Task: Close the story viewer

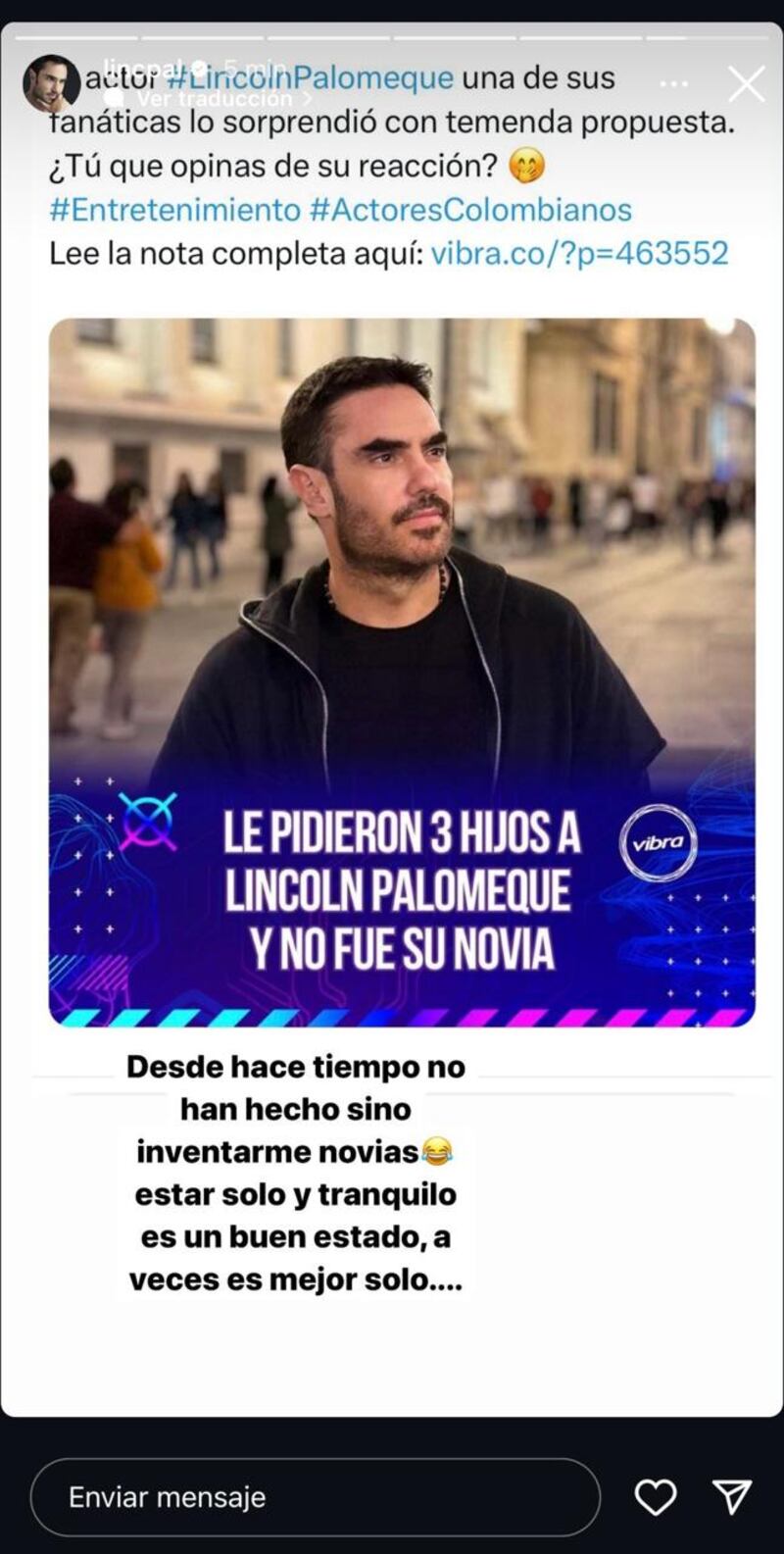Action: [x=746, y=84]
